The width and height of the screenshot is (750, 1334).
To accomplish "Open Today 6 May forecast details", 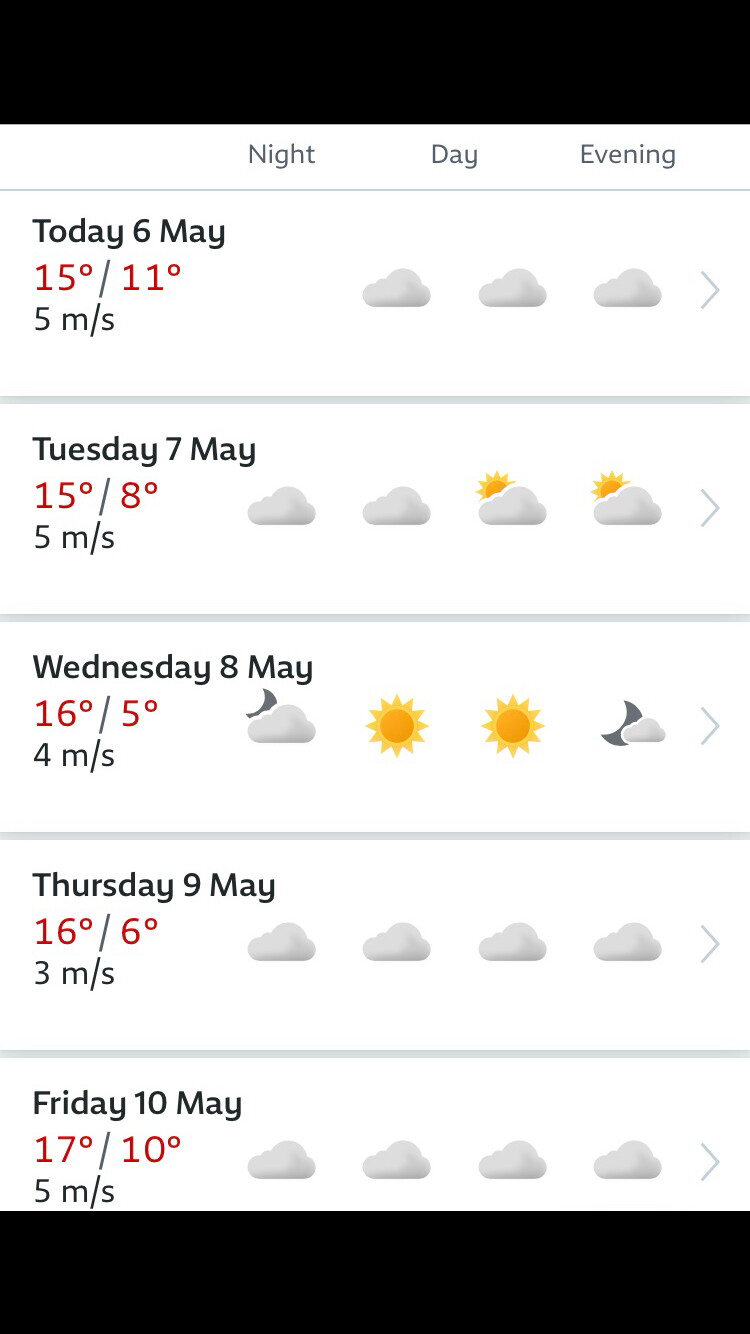I will pos(709,291).
